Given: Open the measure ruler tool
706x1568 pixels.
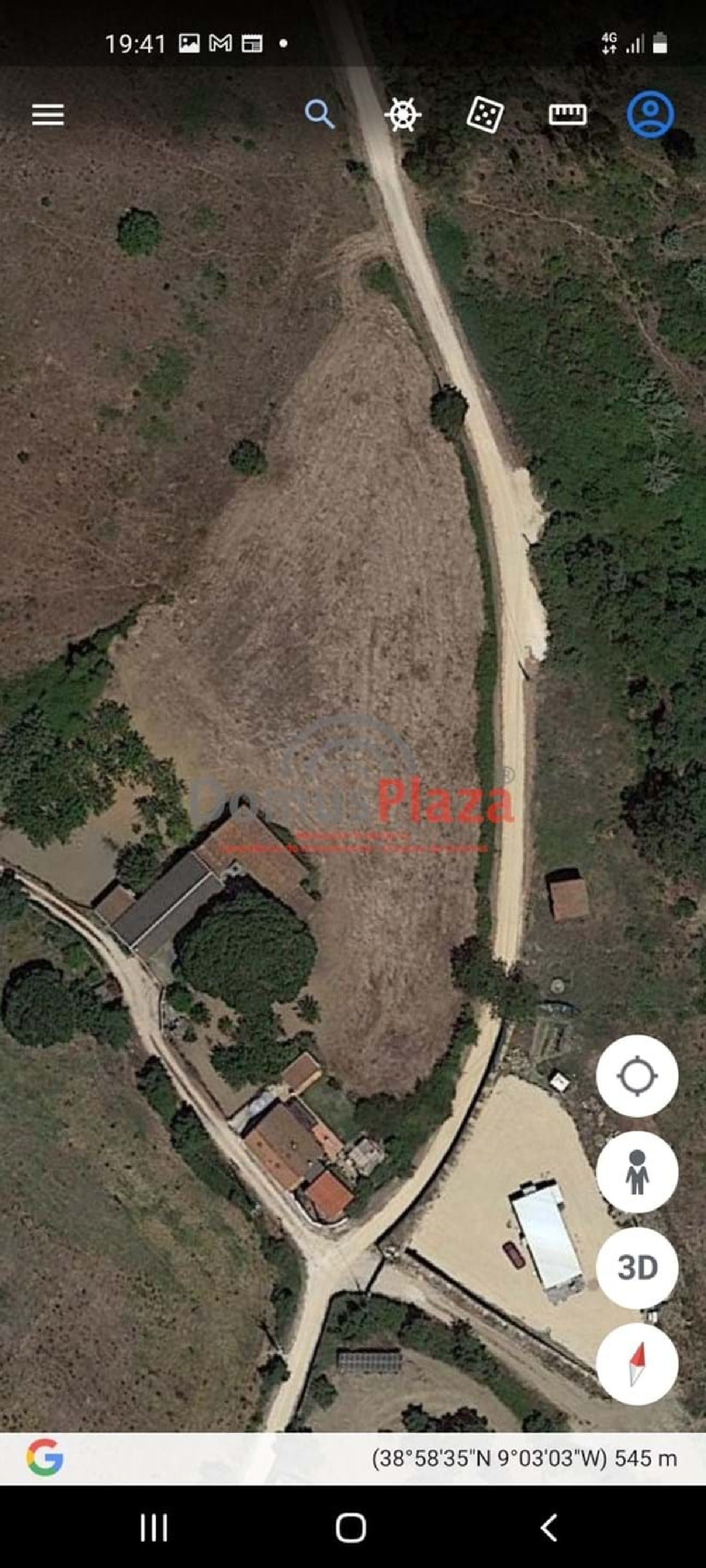Looking at the screenshot, I should pos(568,114).
